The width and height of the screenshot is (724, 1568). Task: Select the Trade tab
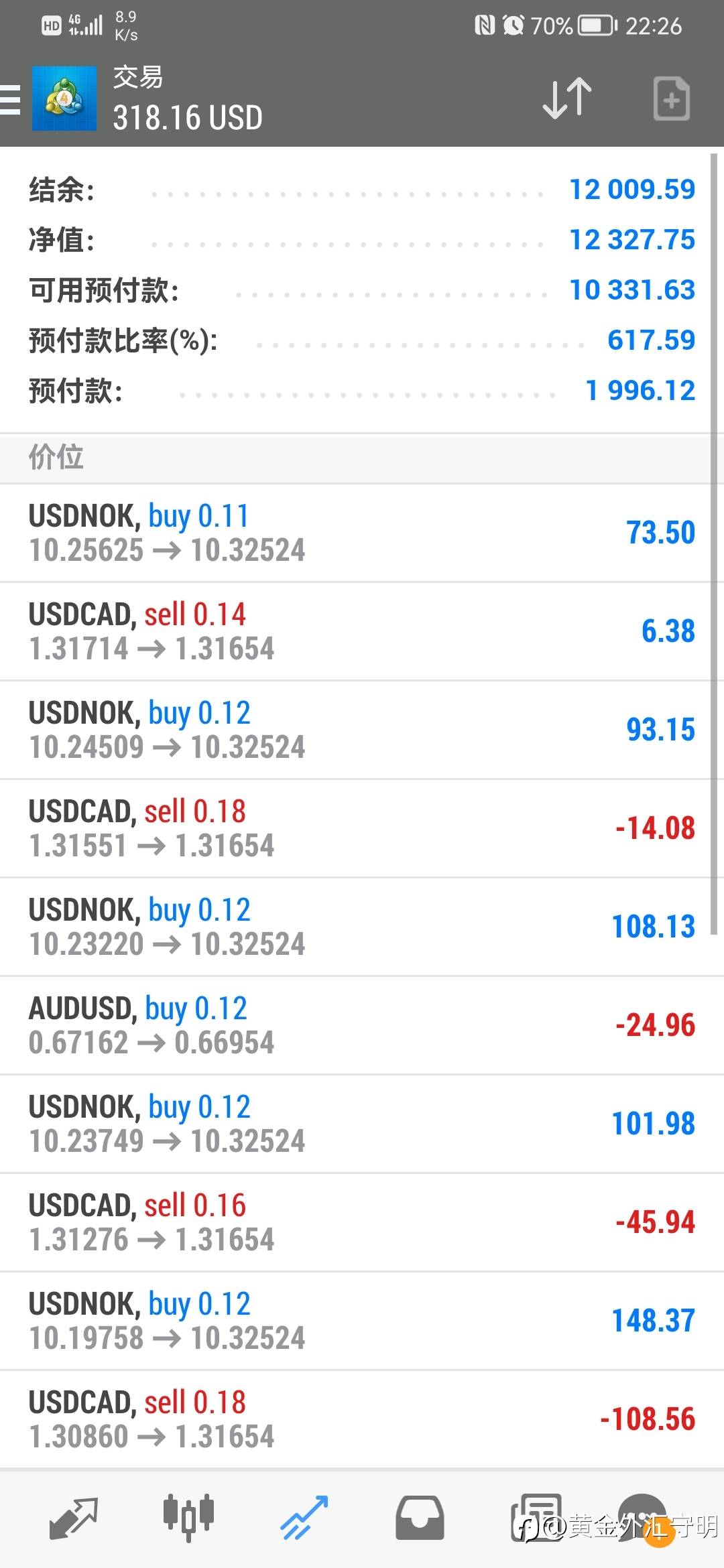point(304,1518)
